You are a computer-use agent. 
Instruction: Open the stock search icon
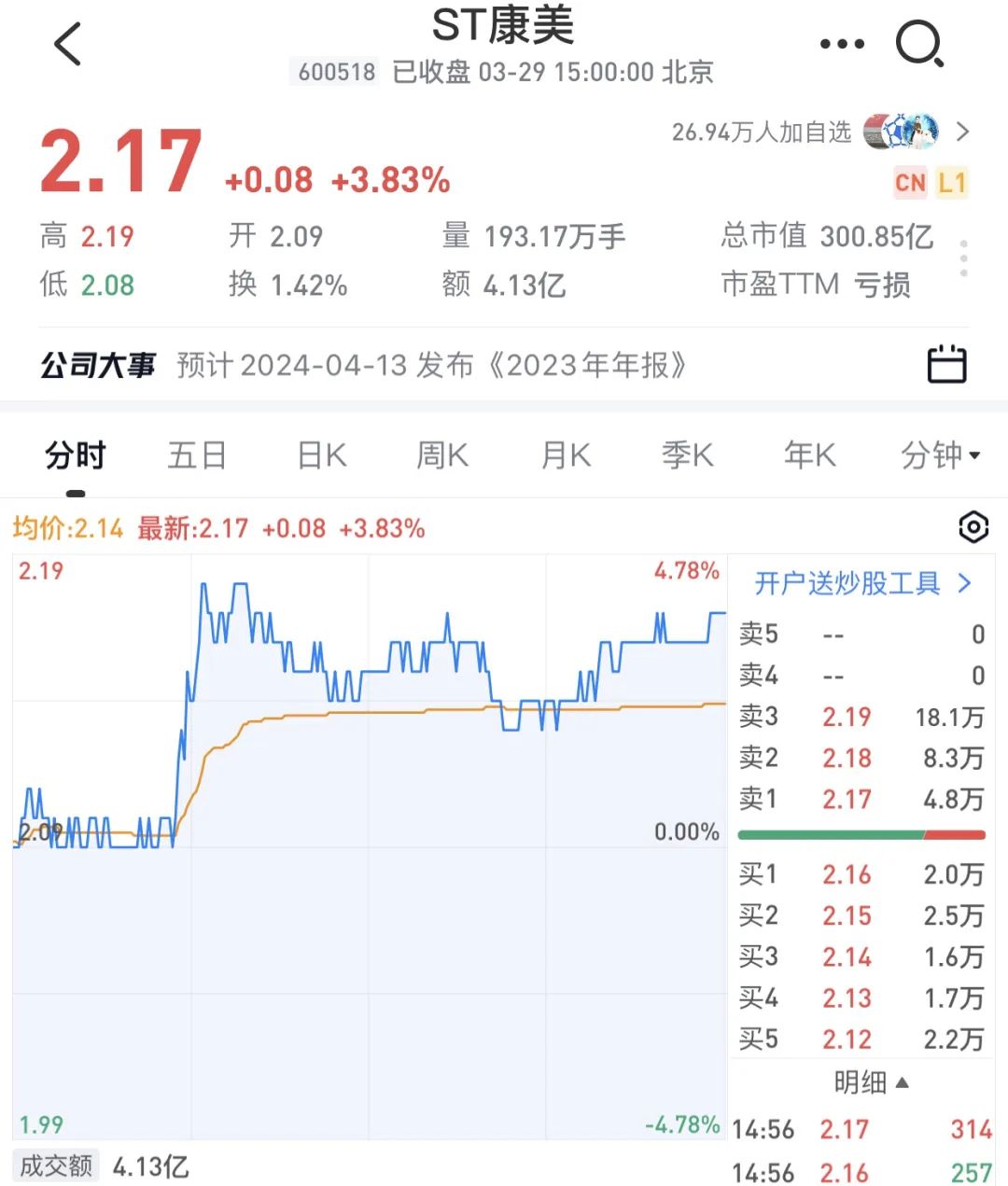tap(919, 44)
